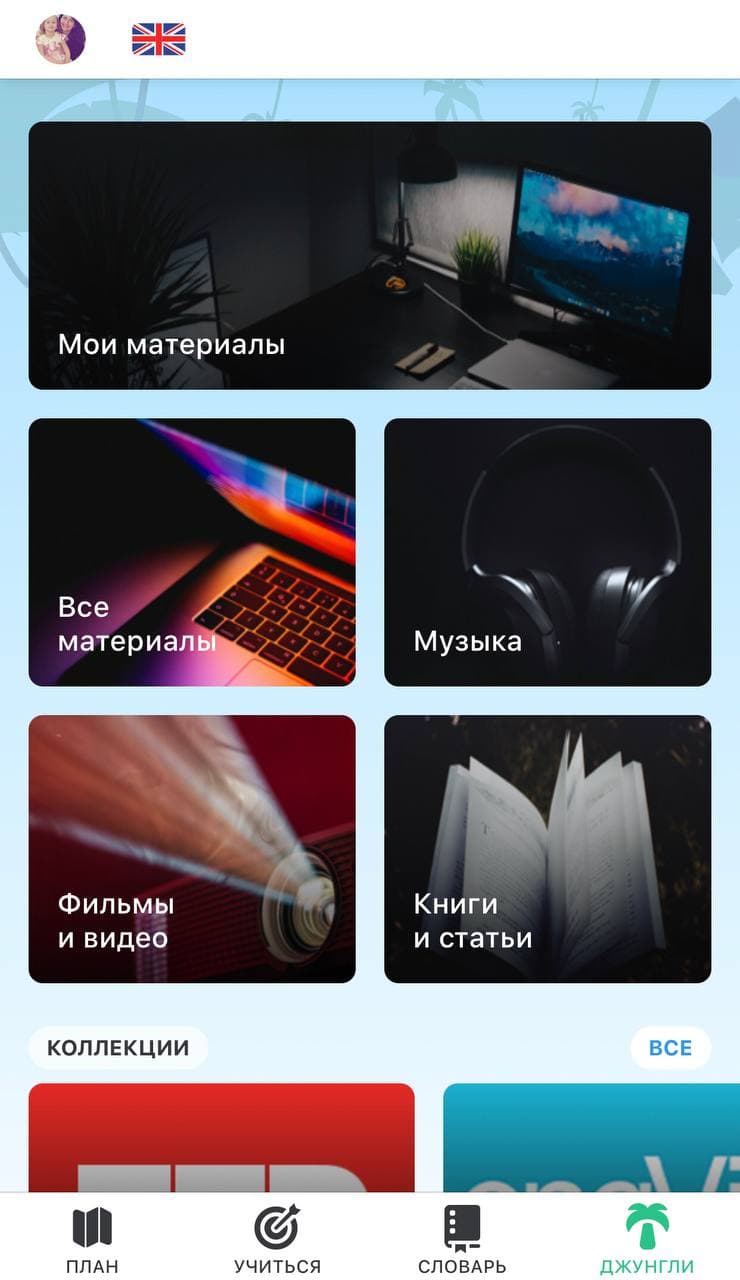Viewport: 740px width, 1280px height.
Task: Show all collections with ВСЕ
Action: click(x=670, y=1048)
